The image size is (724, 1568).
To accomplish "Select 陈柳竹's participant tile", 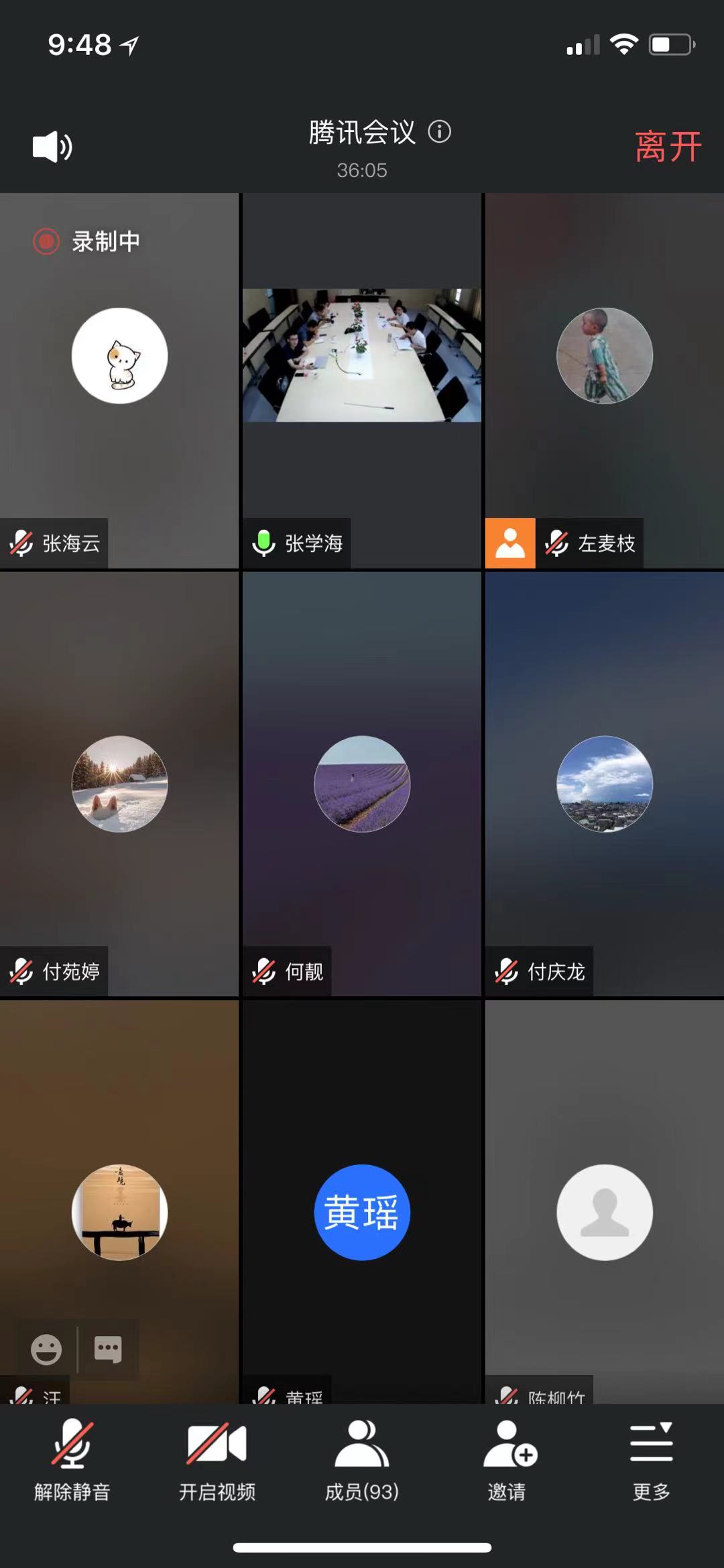I will click(605, 1212).
